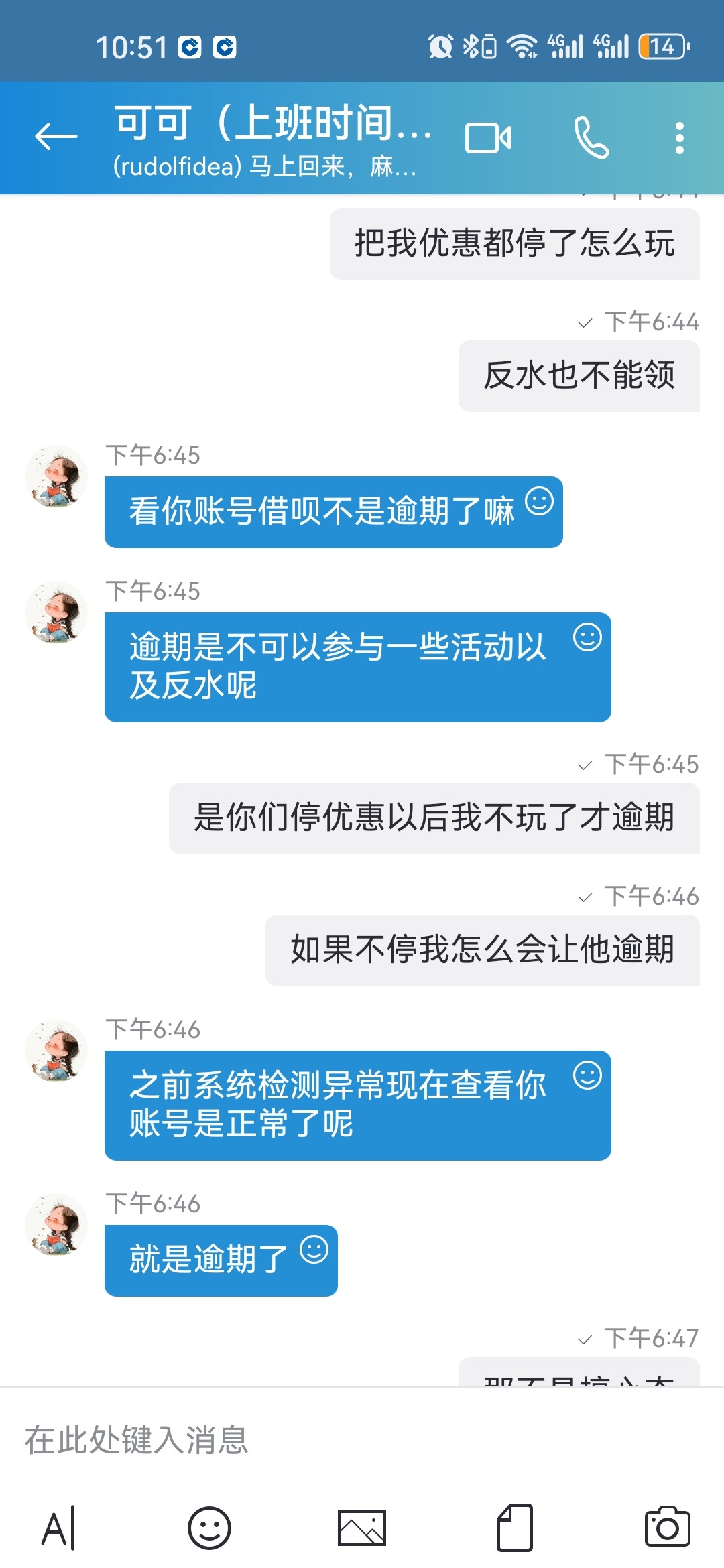The height and width of the screenshot is (1568, 724).
Task: Attach a file to the message
Action: click(x=515, y=1528)
